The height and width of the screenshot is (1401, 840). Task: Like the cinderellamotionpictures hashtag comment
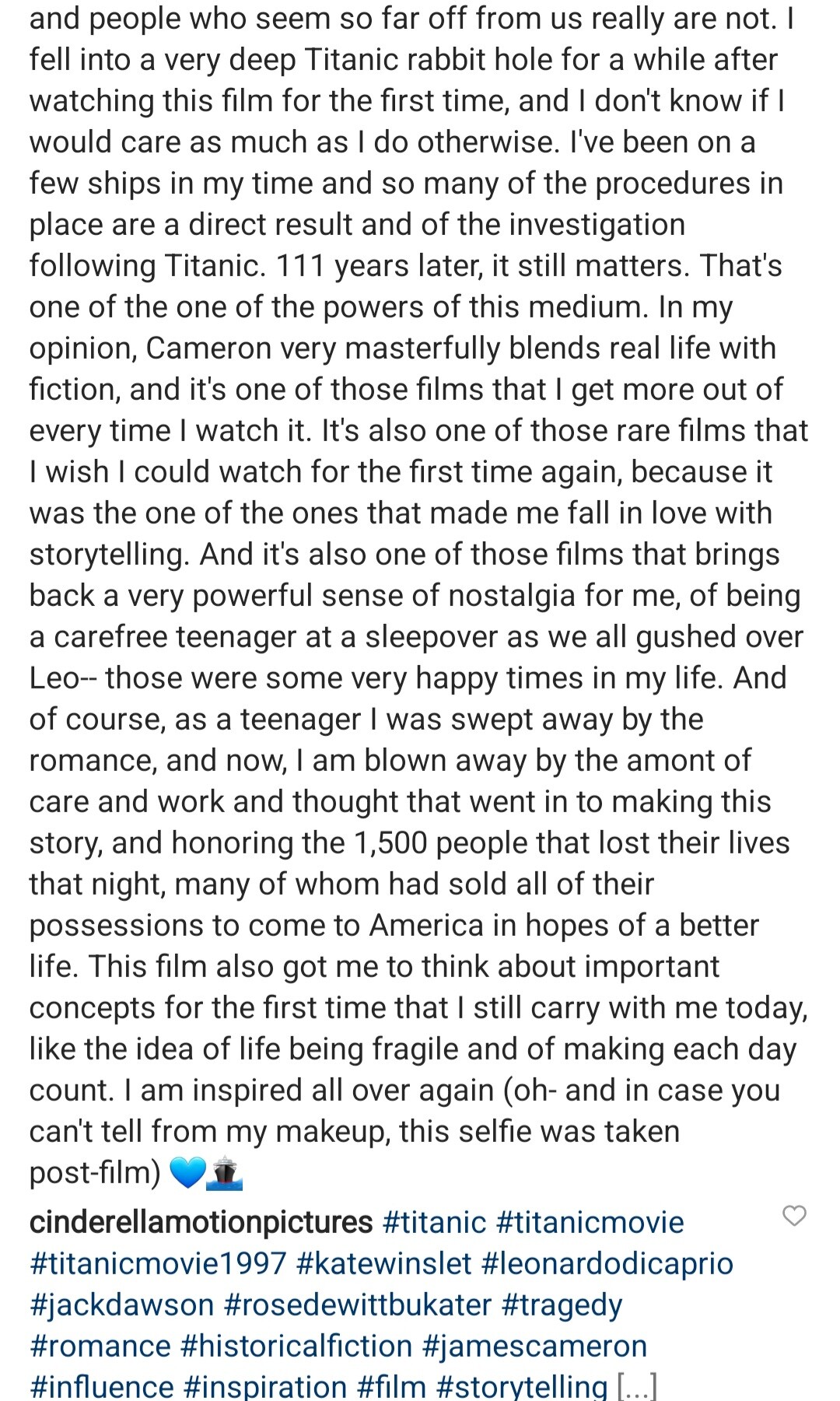(793, 1215)
